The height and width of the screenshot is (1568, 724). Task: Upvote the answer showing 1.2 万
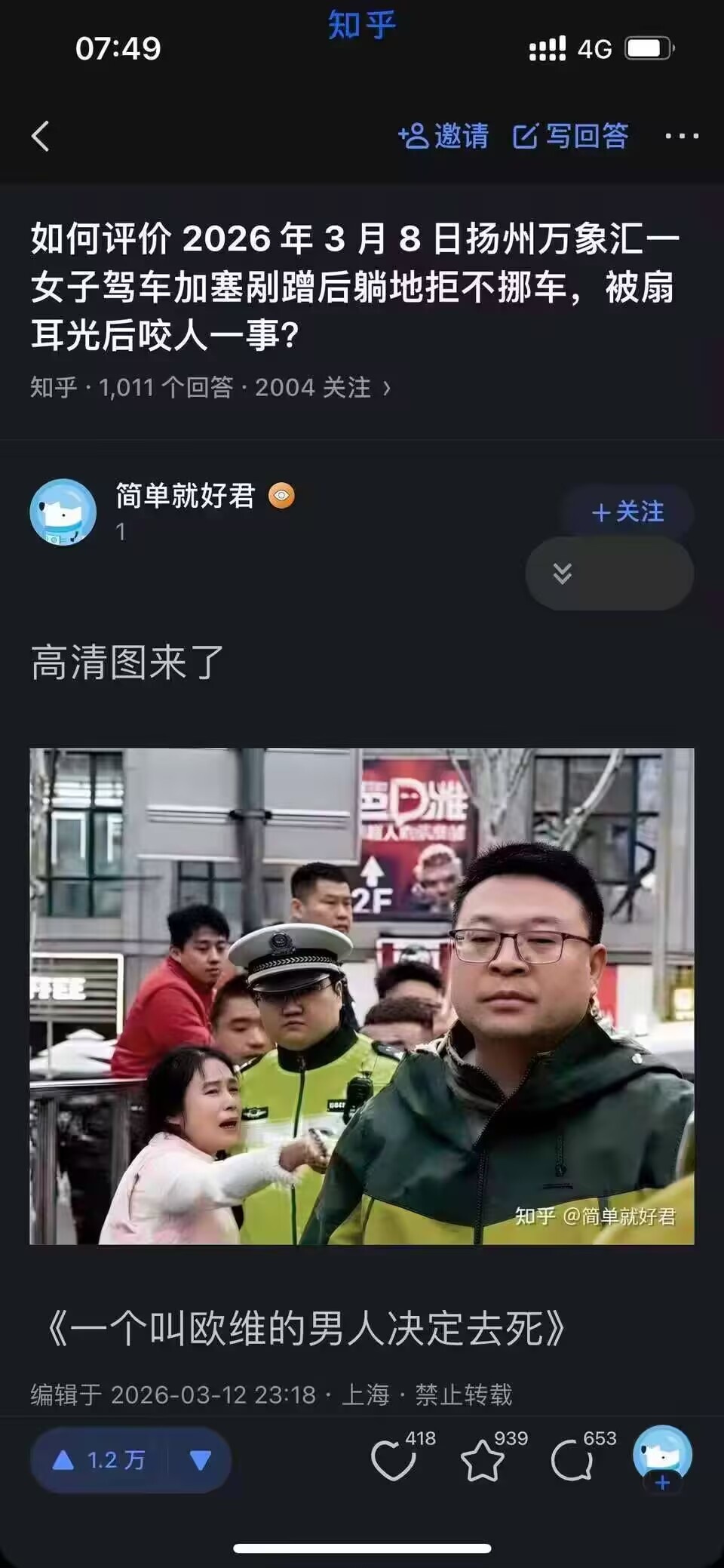[99, 1460]
